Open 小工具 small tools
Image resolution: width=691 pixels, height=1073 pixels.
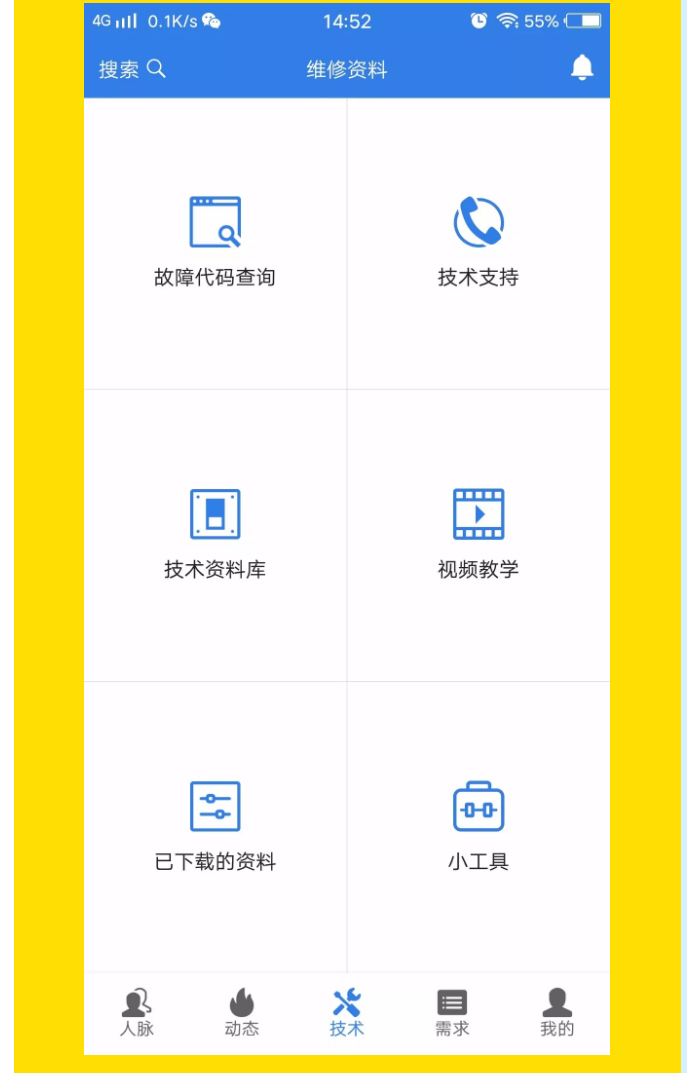pyautogui.click(x=478, y=826)
